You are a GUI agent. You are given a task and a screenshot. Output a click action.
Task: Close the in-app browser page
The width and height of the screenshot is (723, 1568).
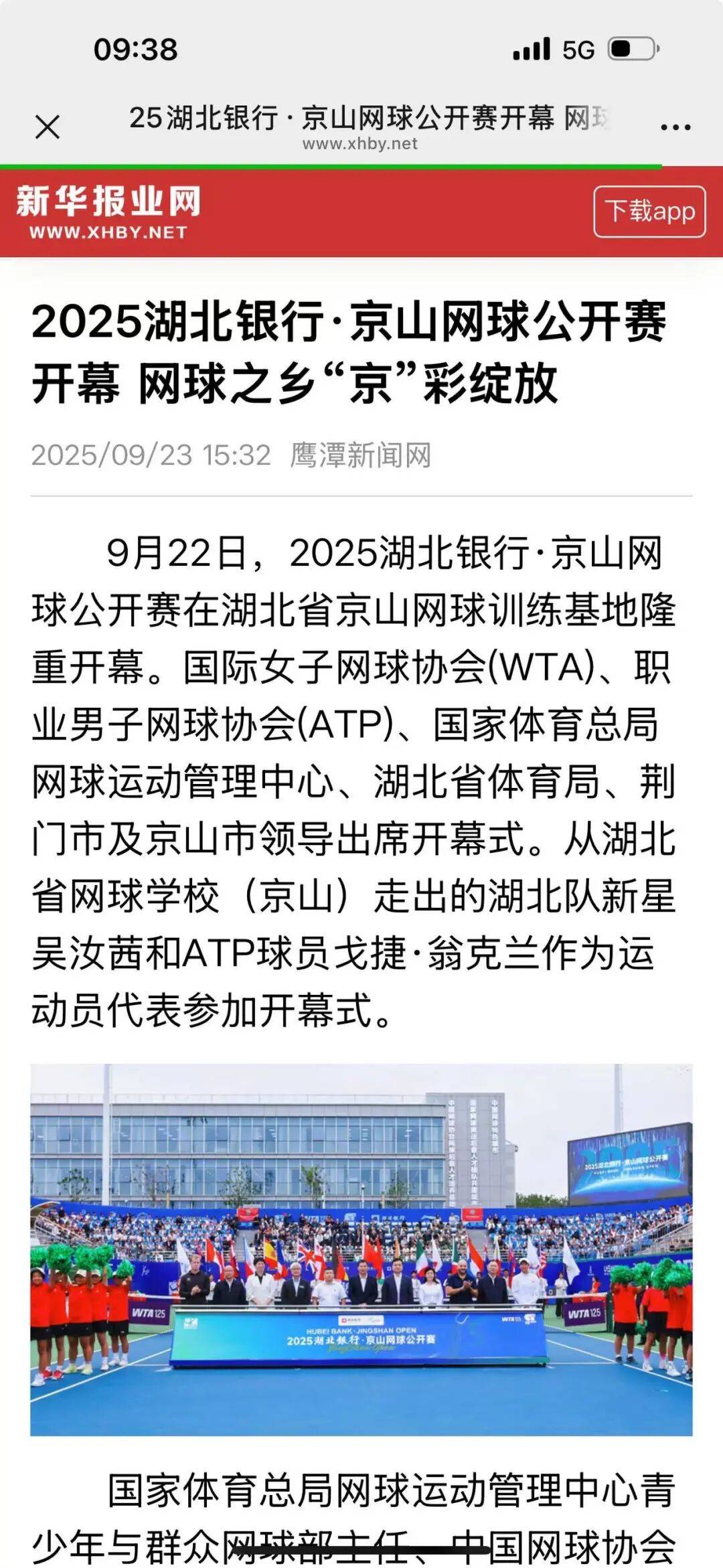click(47, 127)
